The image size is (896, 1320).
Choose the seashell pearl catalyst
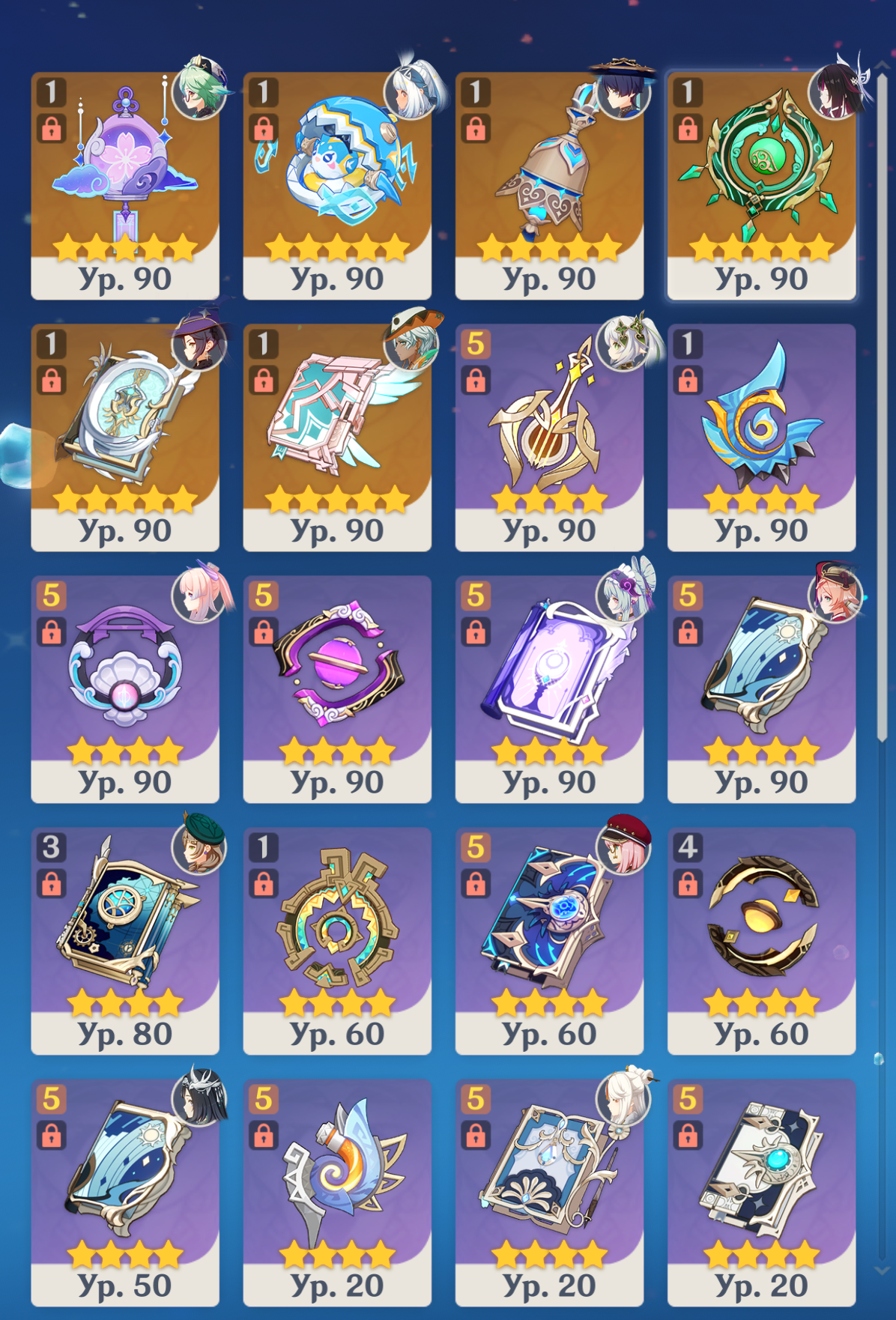tap(125, 689)
